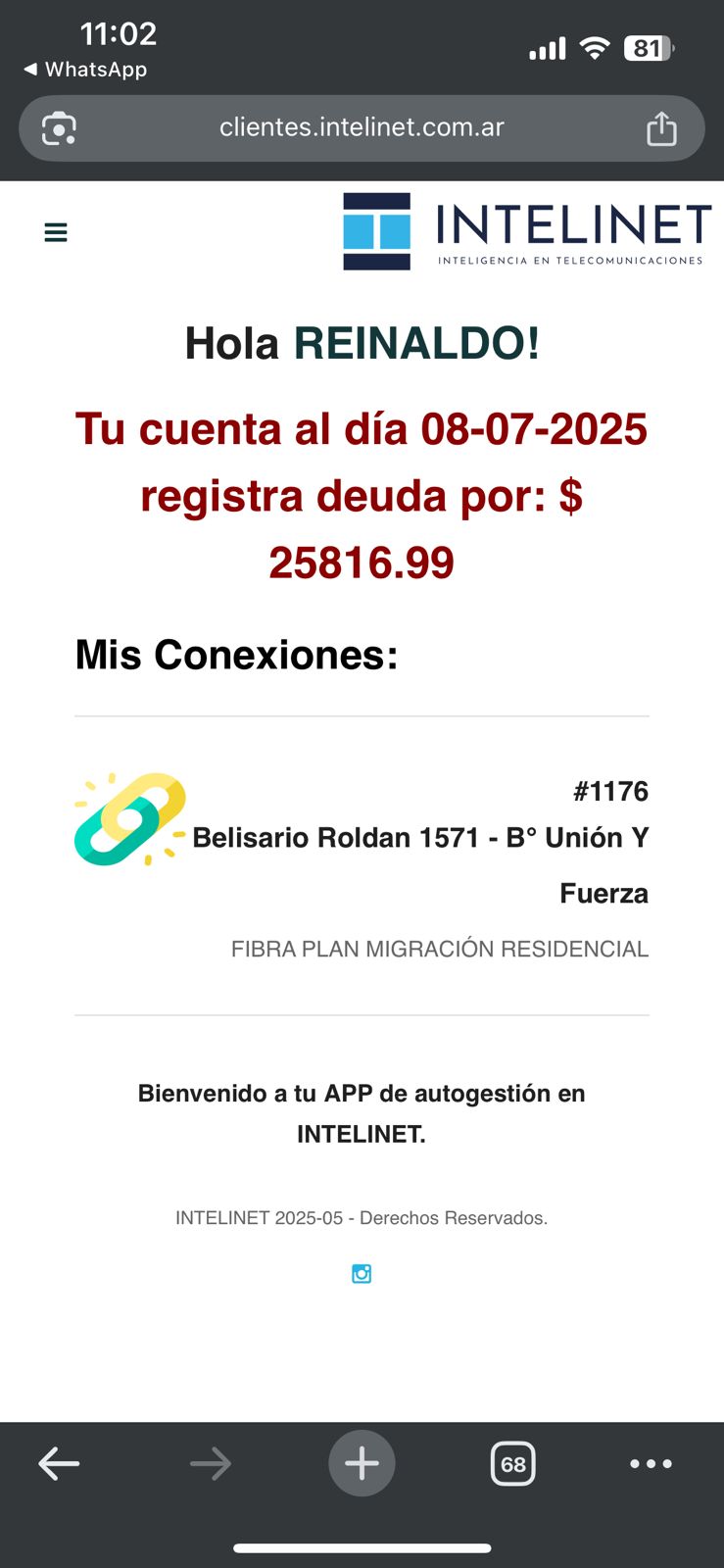
Task: Open a new browser tab
Action: point(362,1463)
